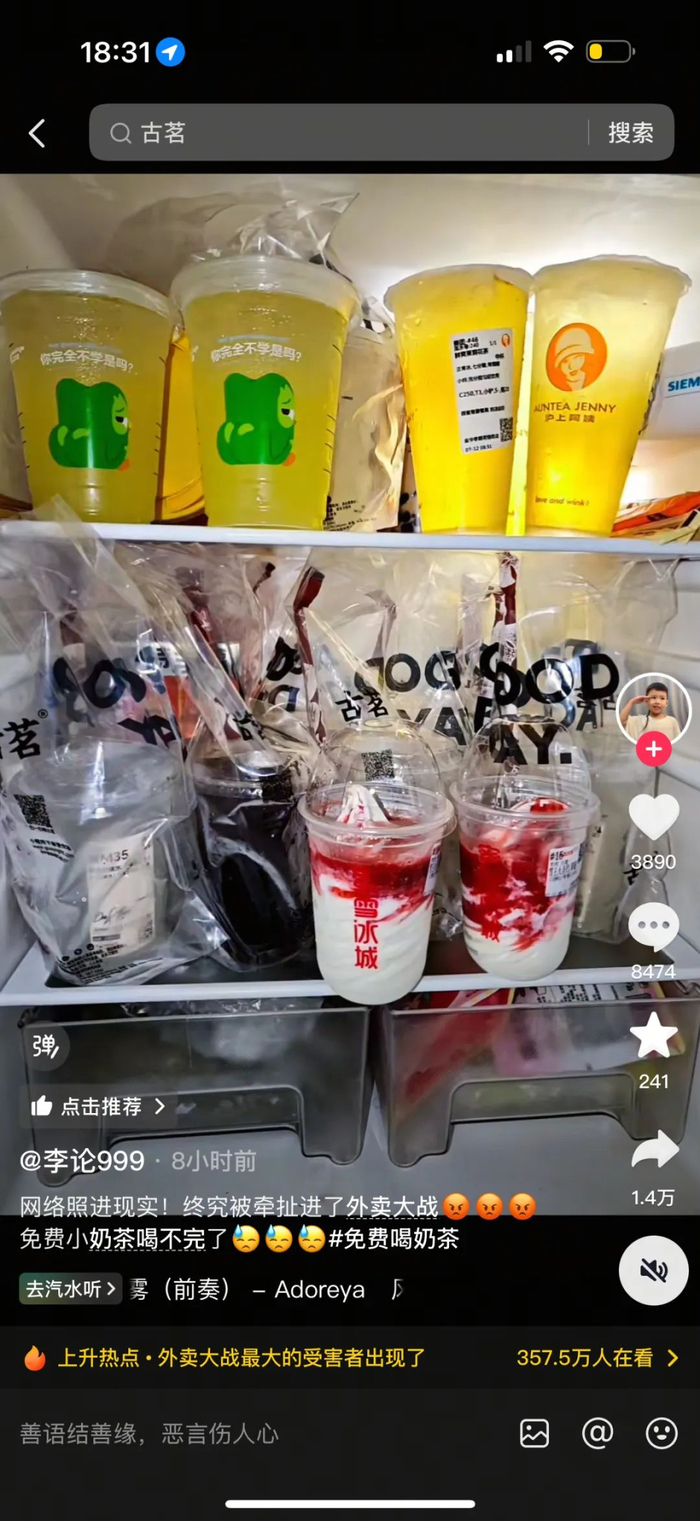Image resolution: width=700 pixels, height=1521 pixels.
Task: Unmute the video sound
Action: pos(654,1270)
